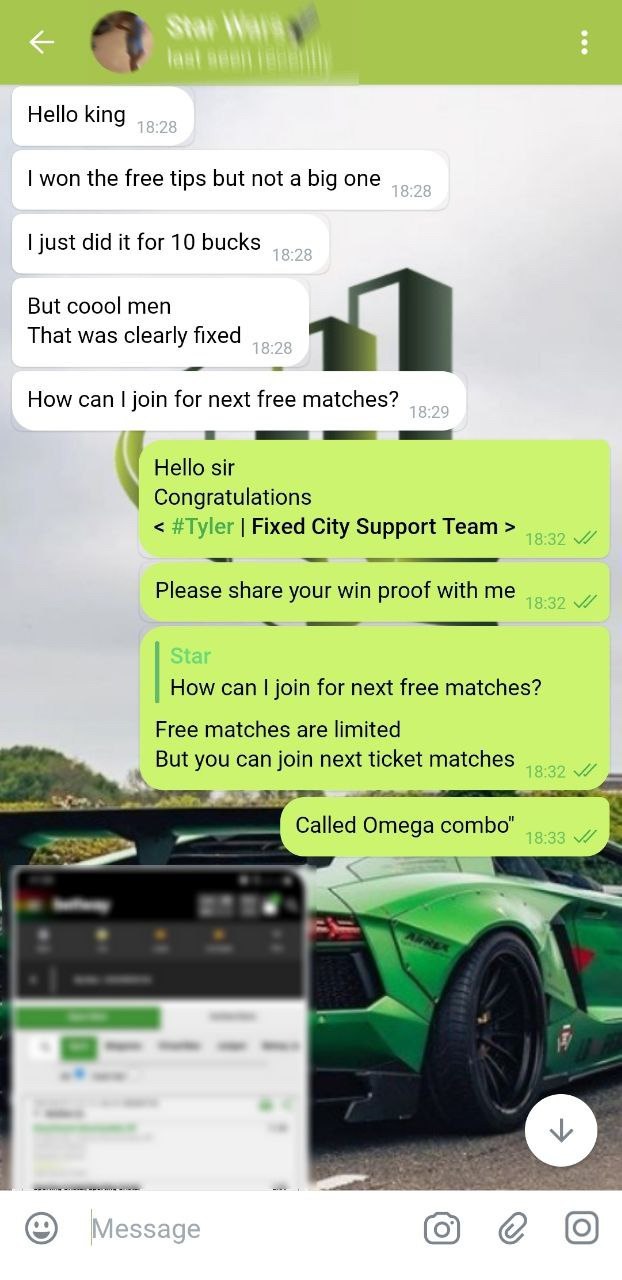Viewport: 622px width, 1280px height.
Task: Record a video message
Action: point(581,1228)
